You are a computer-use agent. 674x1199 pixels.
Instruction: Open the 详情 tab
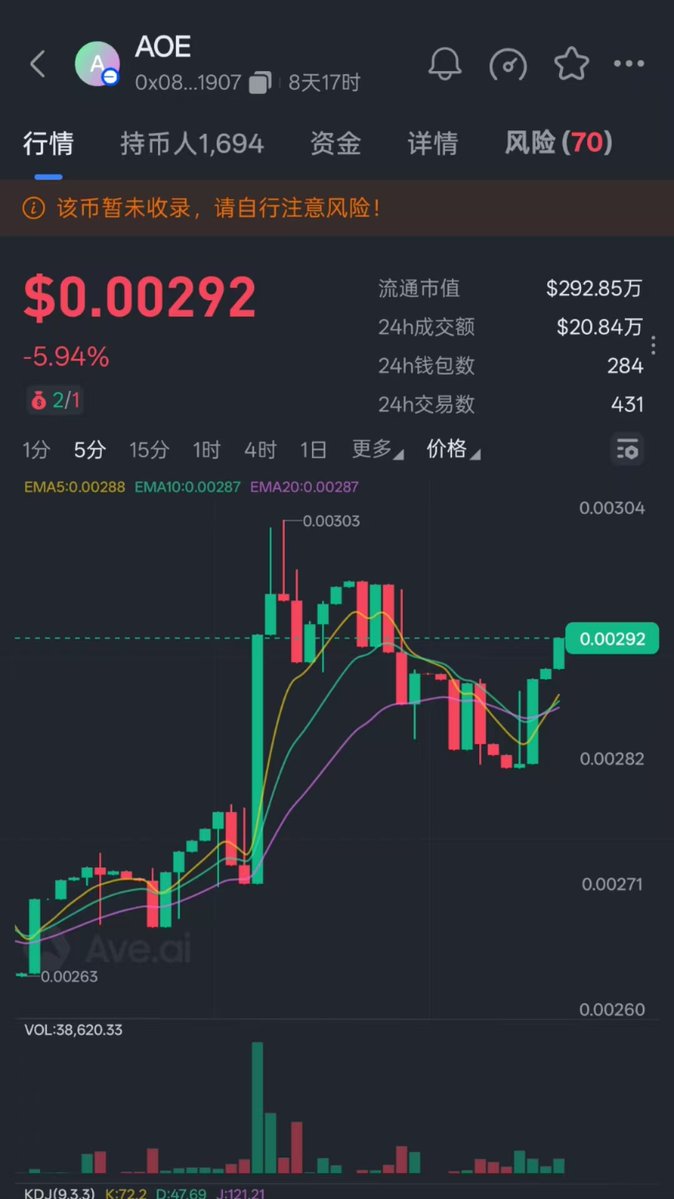point(432,143)
